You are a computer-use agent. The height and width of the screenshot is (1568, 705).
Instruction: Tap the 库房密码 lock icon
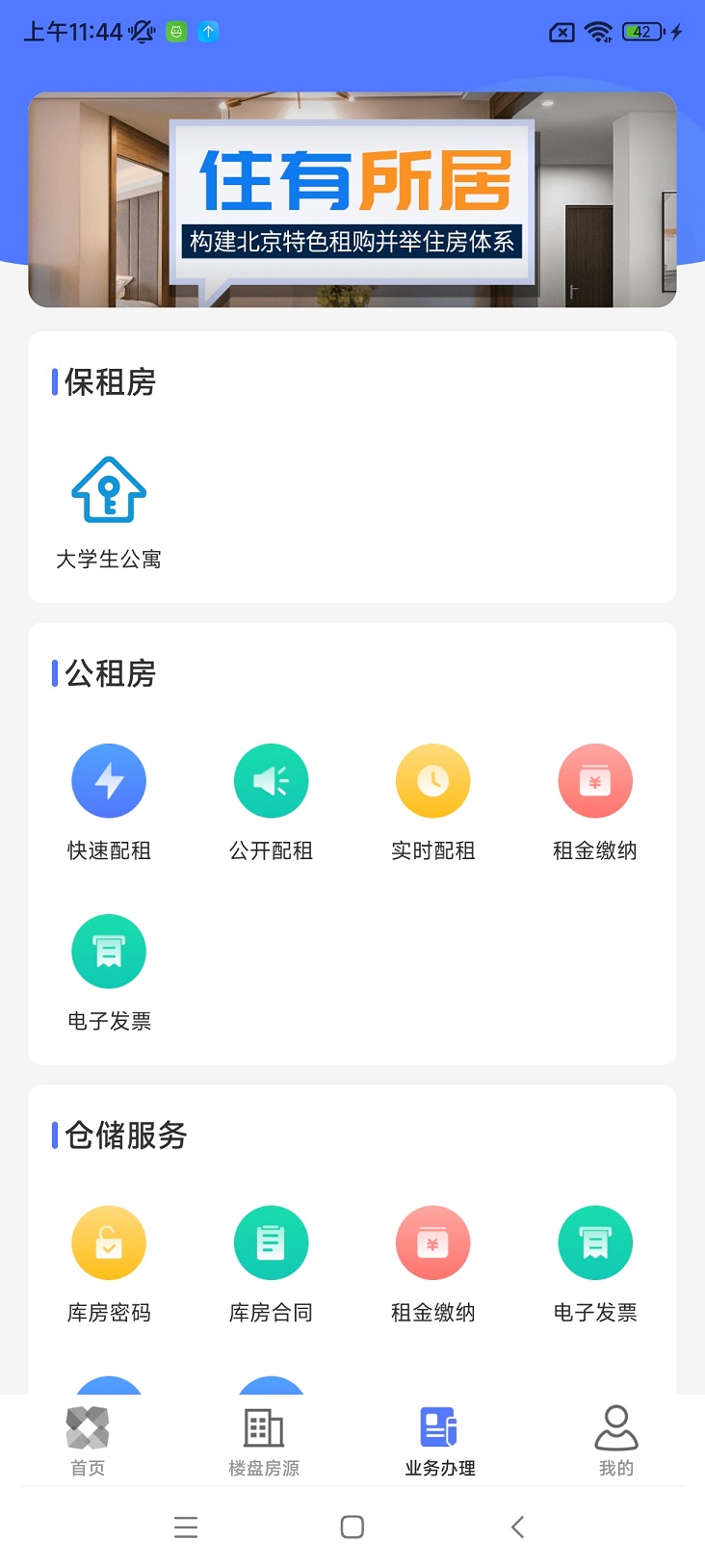pyautogui.click(x=109, y=1242)
